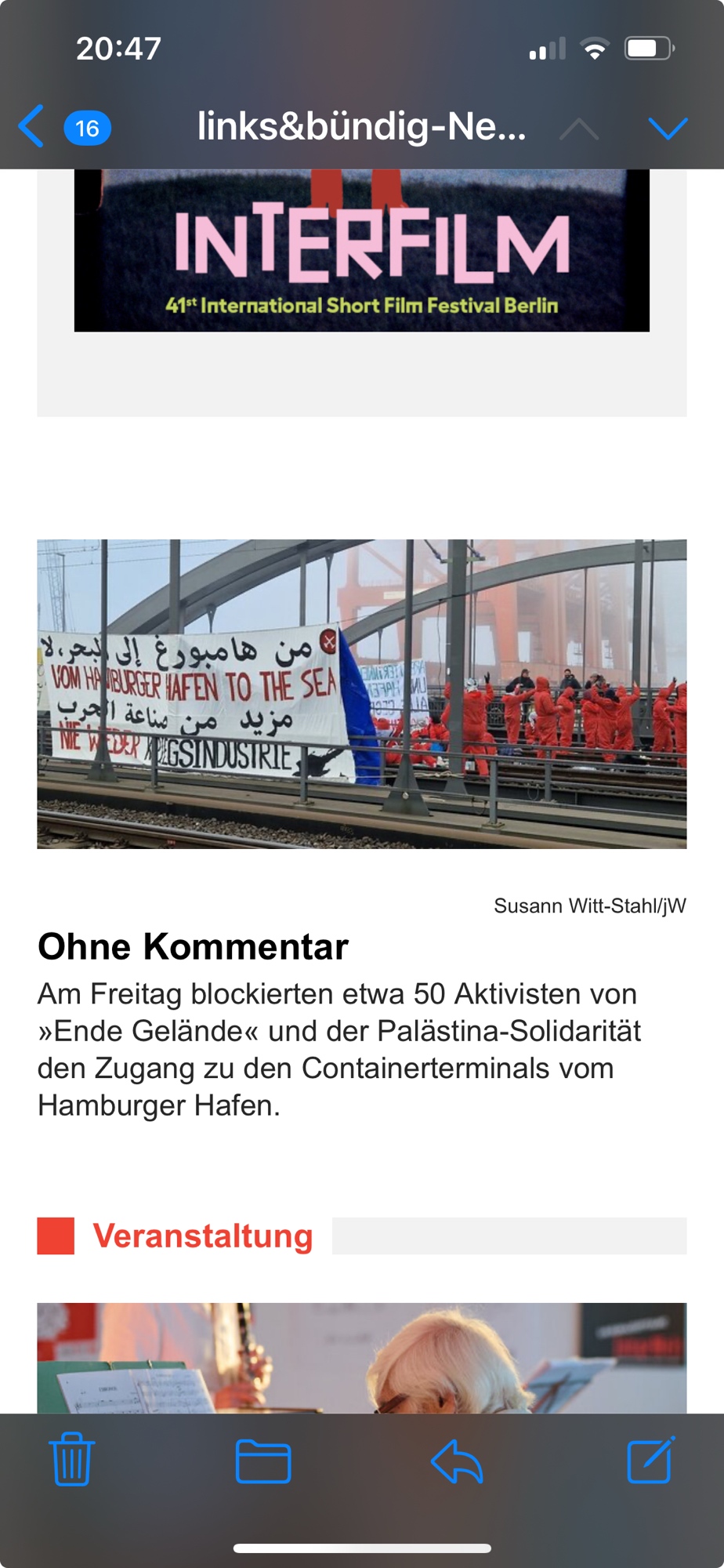Open the Hamburger Hafen protest photo

click(362, 694)
